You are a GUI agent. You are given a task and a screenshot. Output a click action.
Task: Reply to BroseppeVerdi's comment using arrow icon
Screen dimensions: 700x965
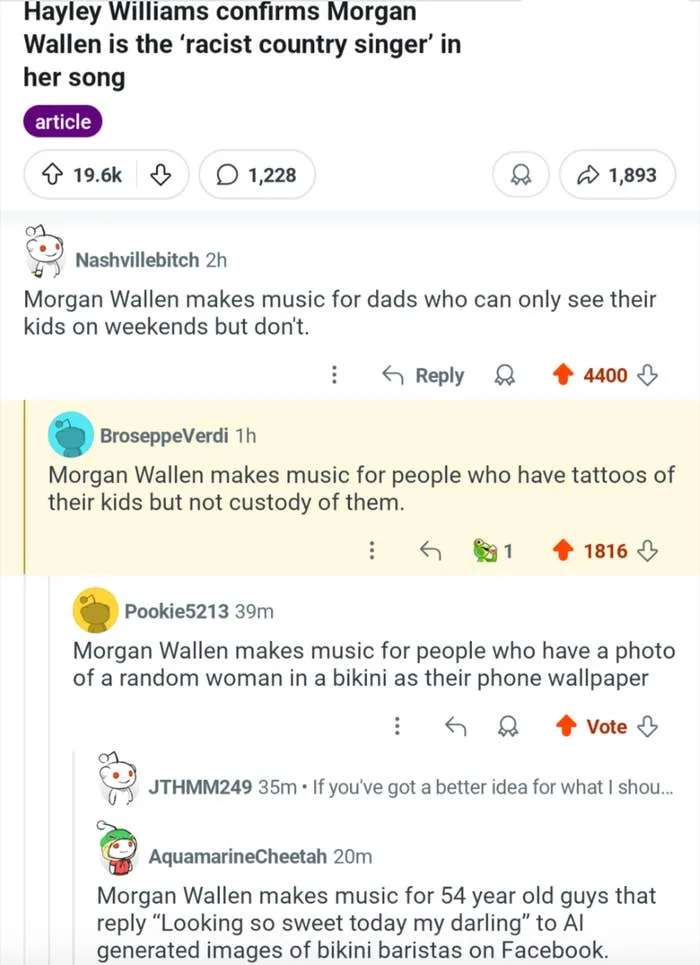coord(433,550)
